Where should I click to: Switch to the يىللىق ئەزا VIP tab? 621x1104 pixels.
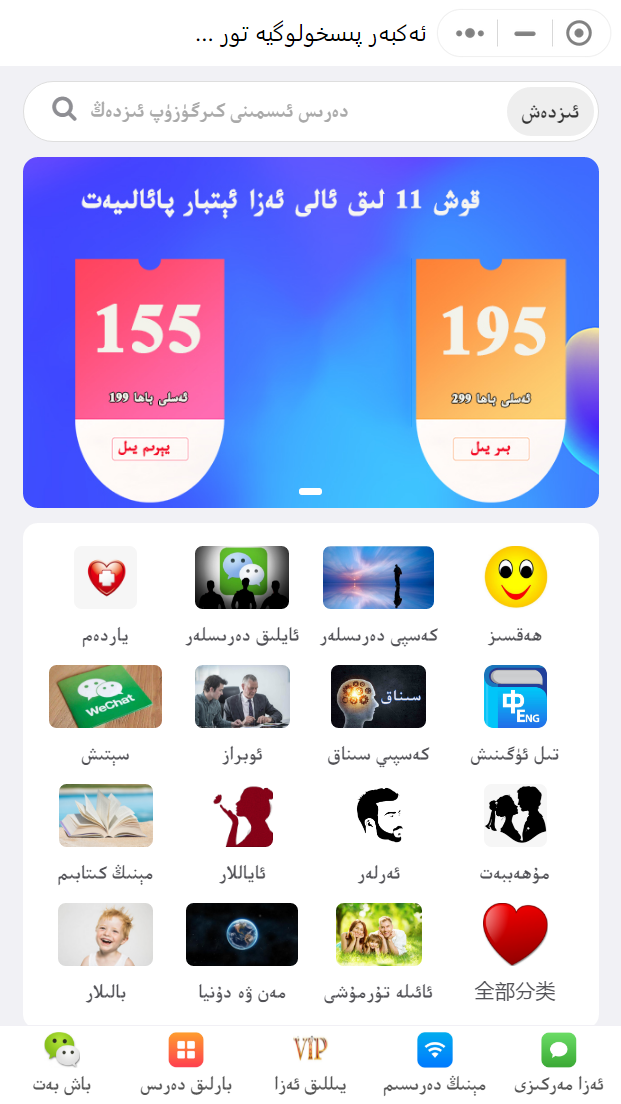pos(310,1064)
